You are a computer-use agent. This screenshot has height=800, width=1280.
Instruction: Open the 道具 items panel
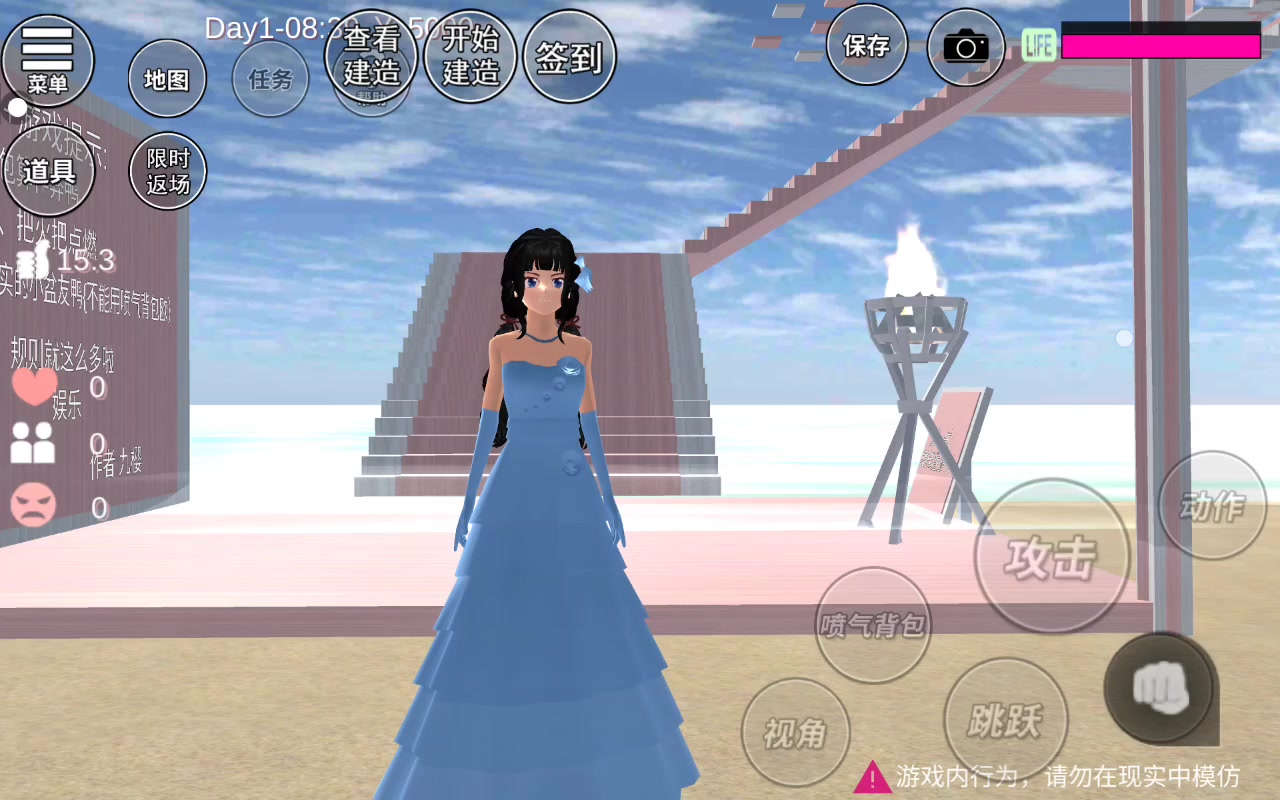[48, 171]
